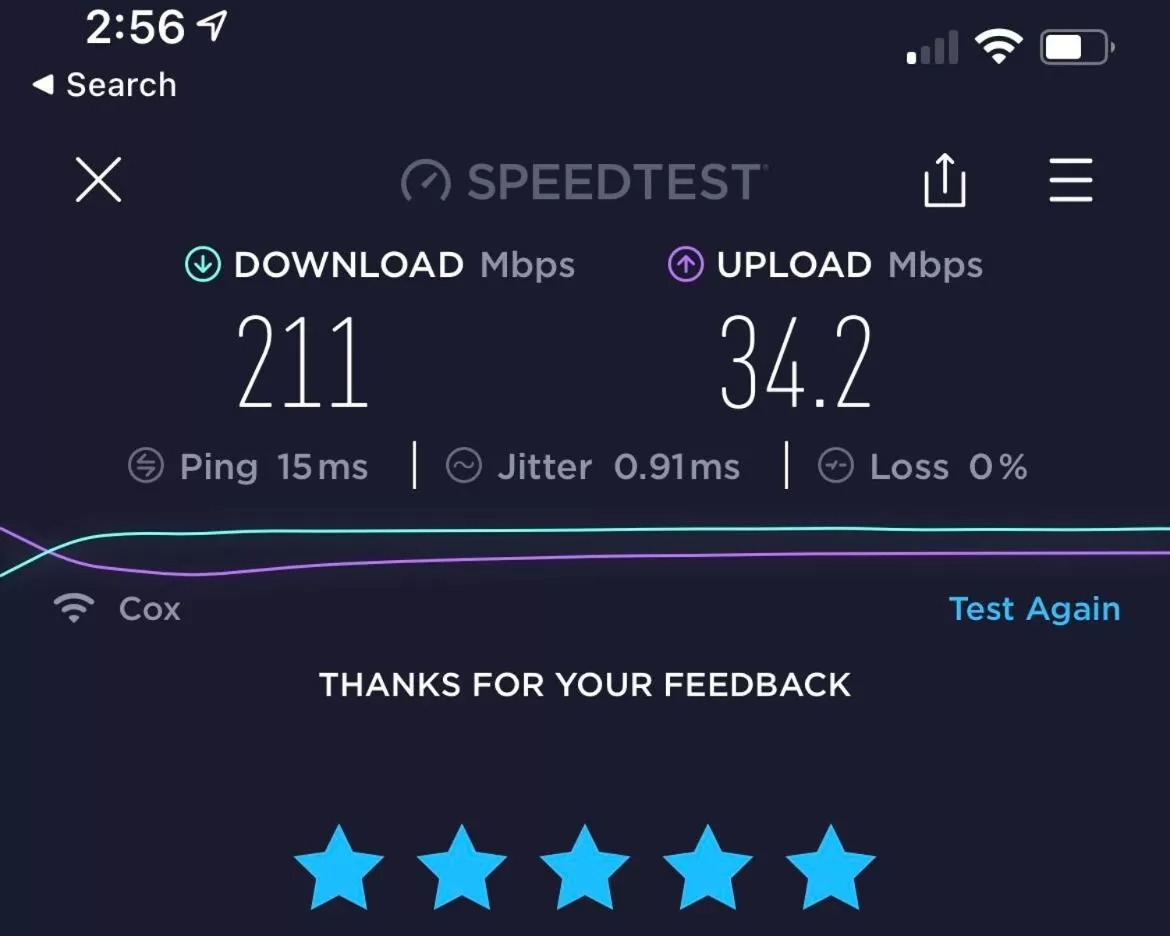Choose the third feedback star
The width and height of the screenshot is (1170, 936).
[584, 867]
